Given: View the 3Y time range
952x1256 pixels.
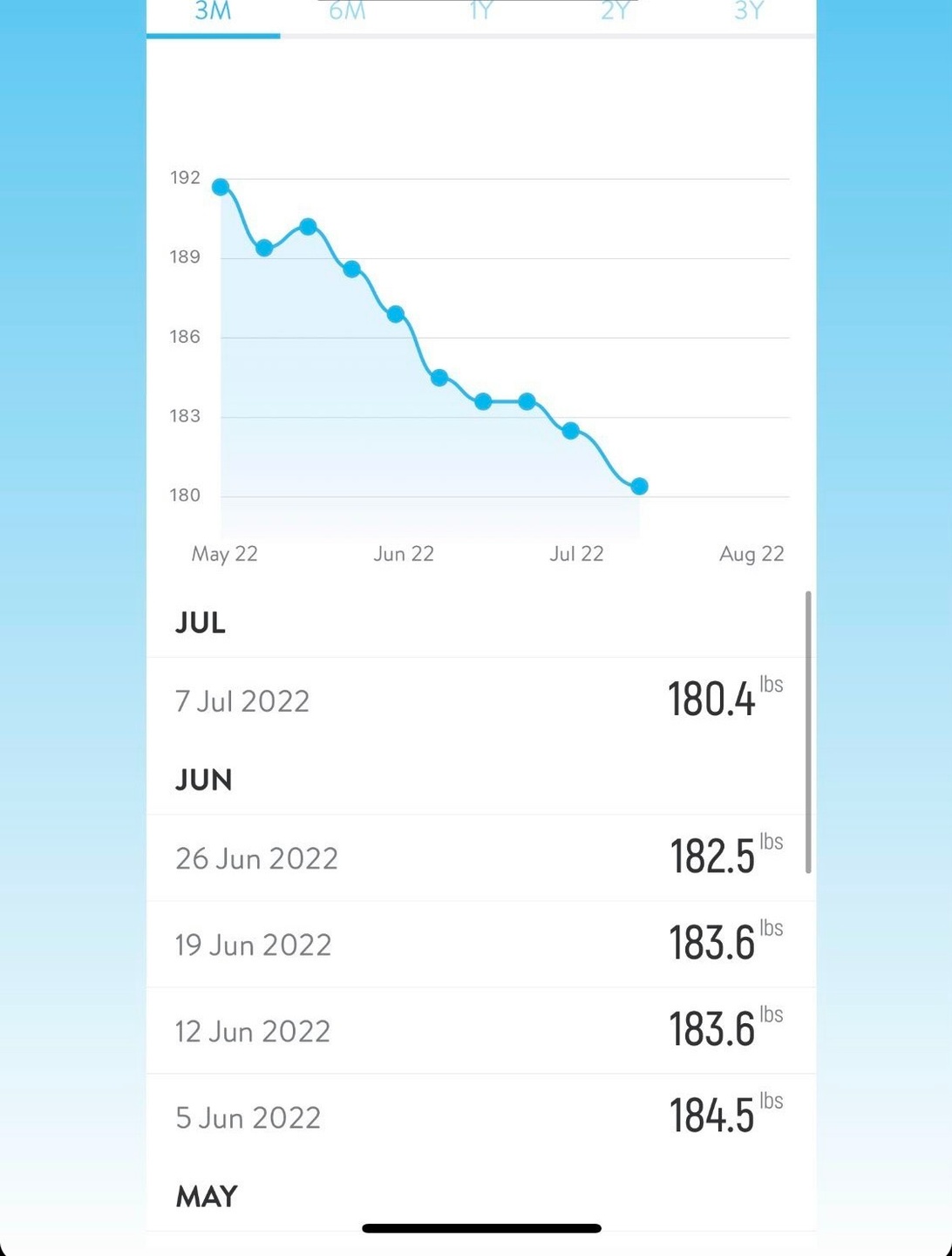Looking at the screenshot, I should tap(749, 12).
